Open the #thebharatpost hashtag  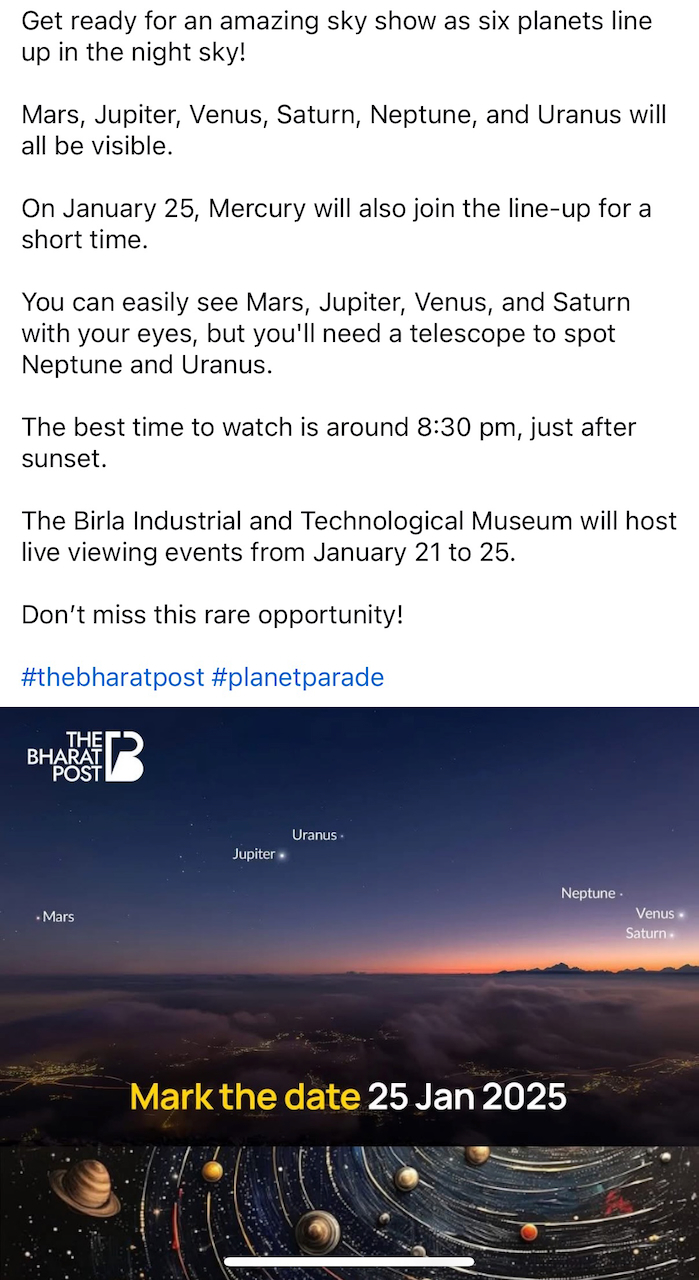pos(112,678)
